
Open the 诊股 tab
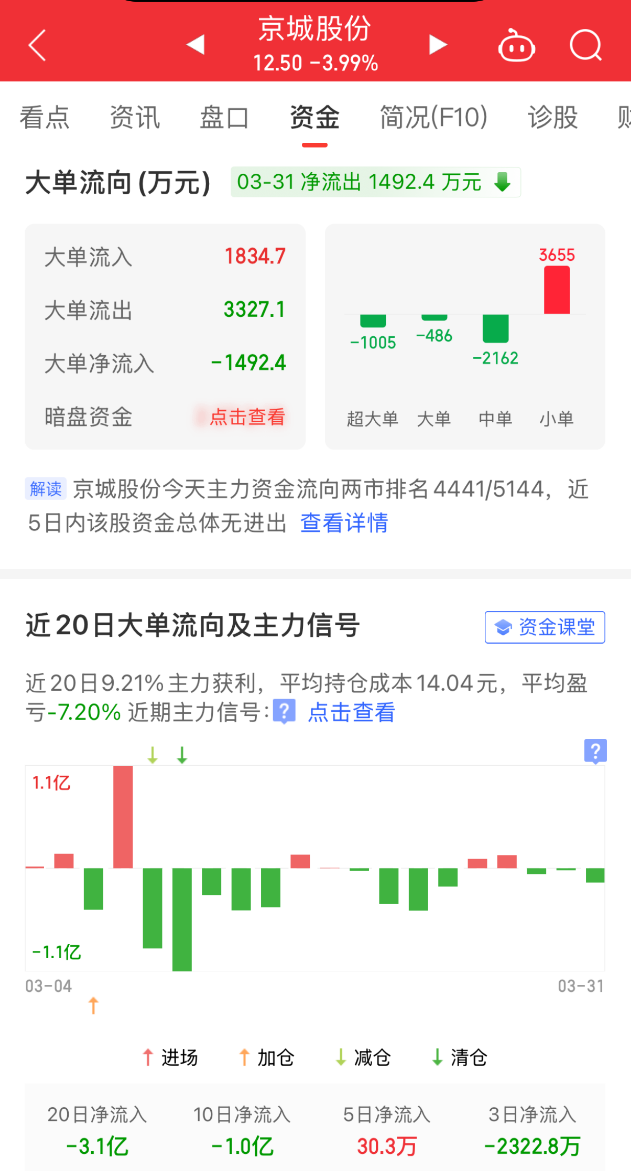pos(553,117)
